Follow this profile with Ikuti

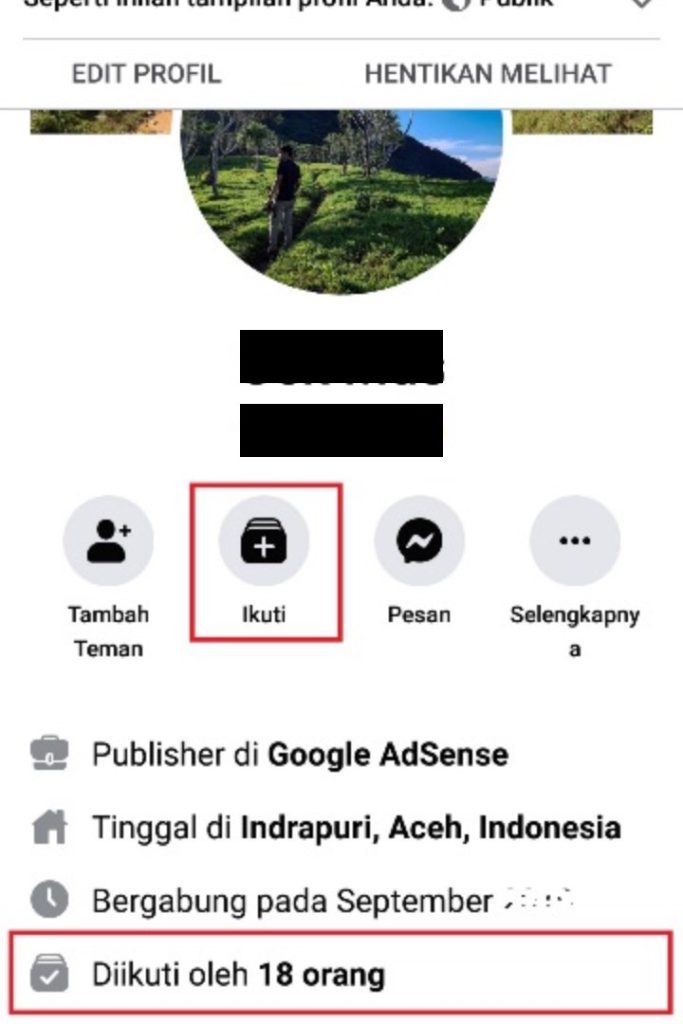264,541
